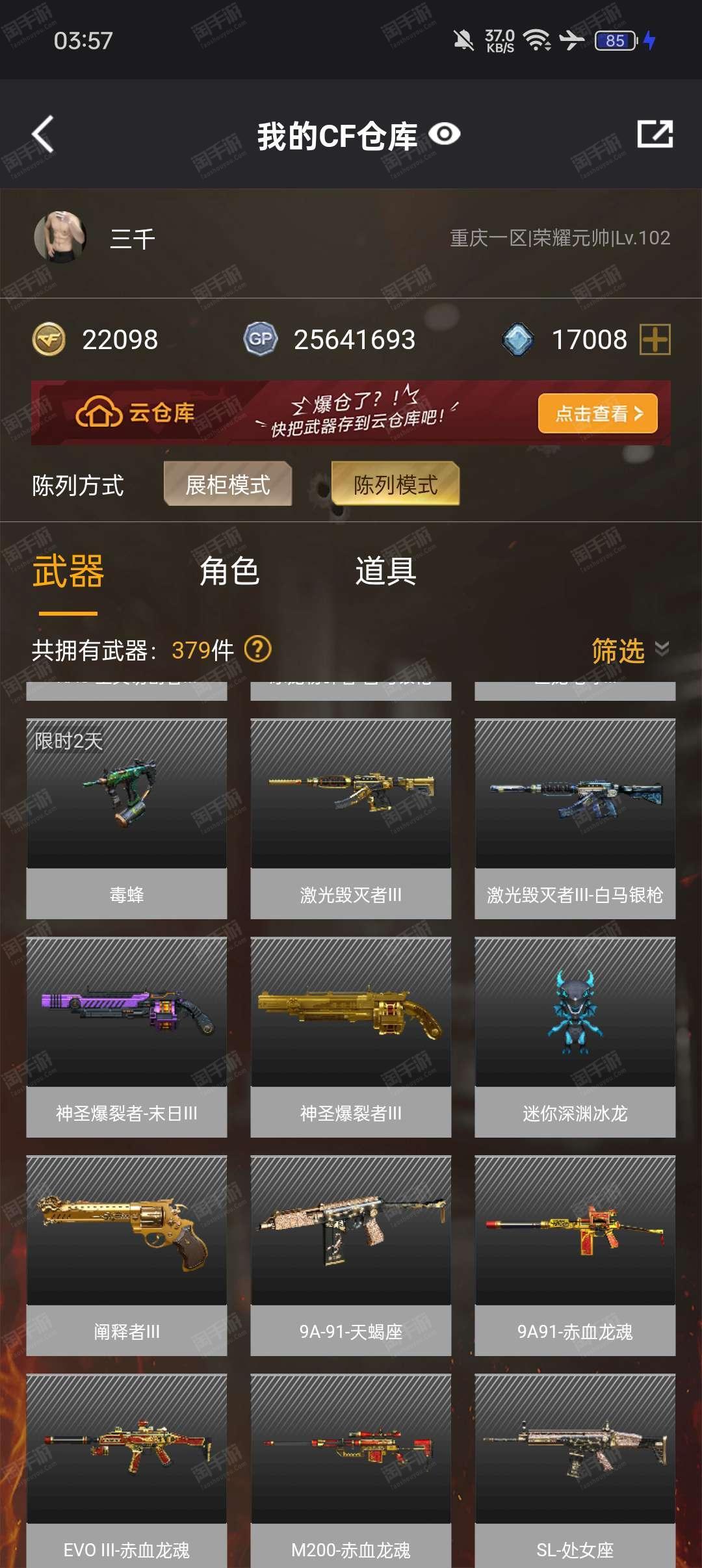Screen dimensions: 702x1568
Task: View 神圣爆裂者-末日III weapon
Action: point(127,1037)
